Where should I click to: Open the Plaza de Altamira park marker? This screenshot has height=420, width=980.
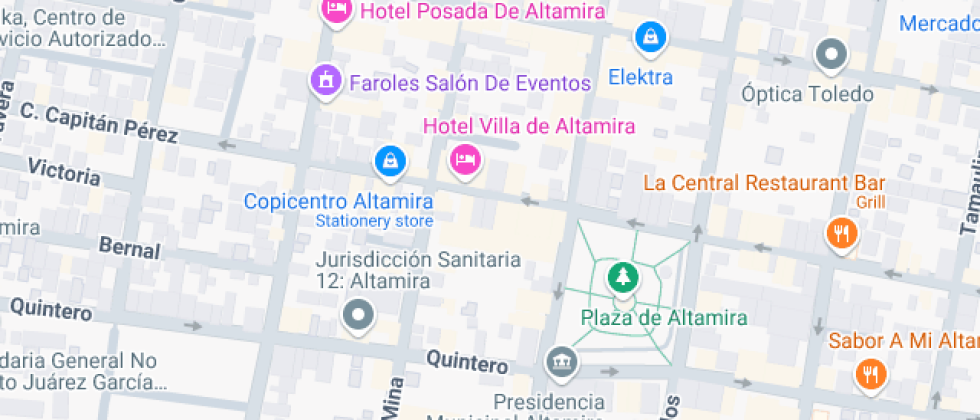click(x=624, y=276)
